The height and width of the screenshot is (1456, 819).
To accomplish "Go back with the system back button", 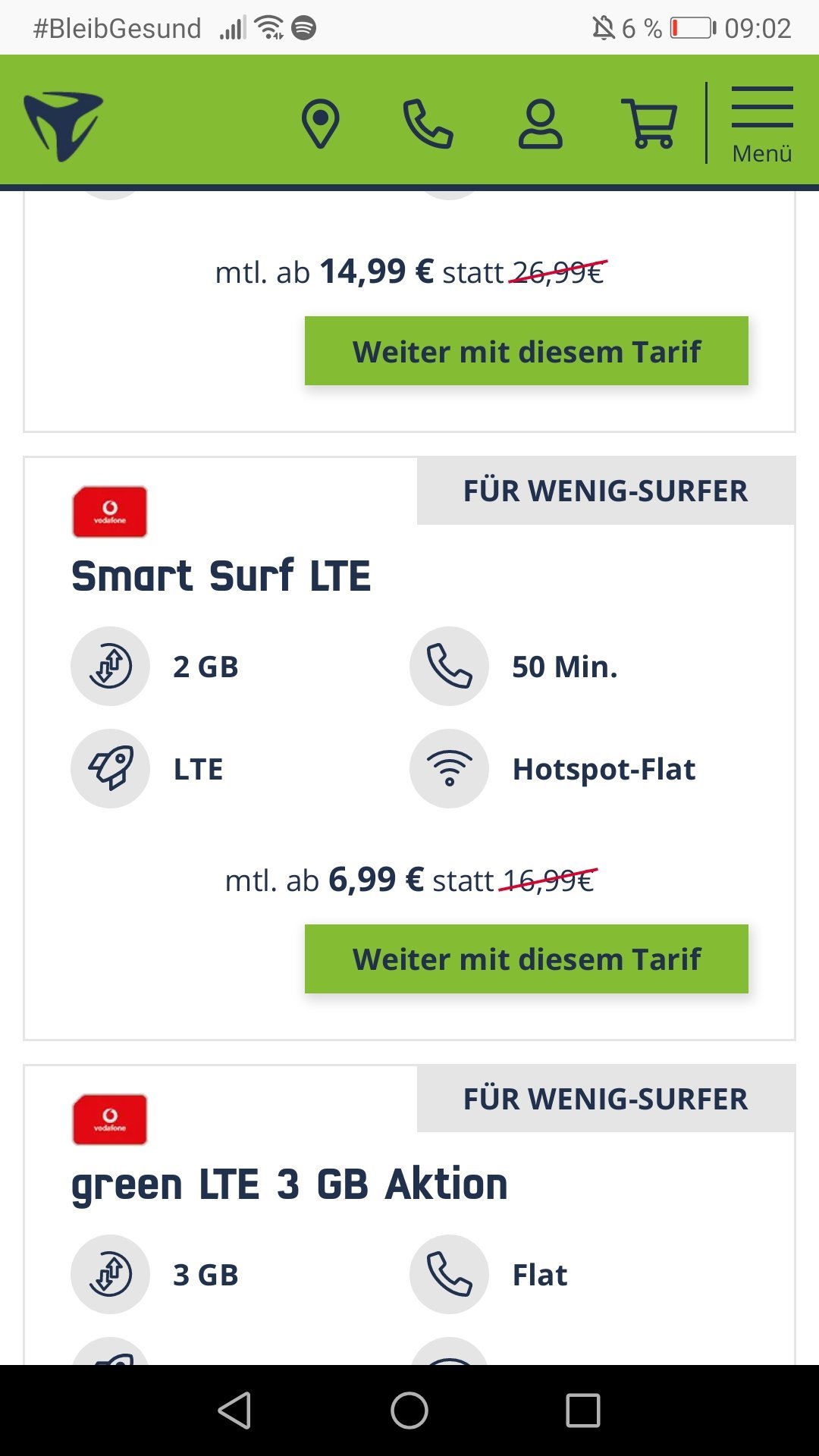I will pyautogui.click(x=234, y=1410).
